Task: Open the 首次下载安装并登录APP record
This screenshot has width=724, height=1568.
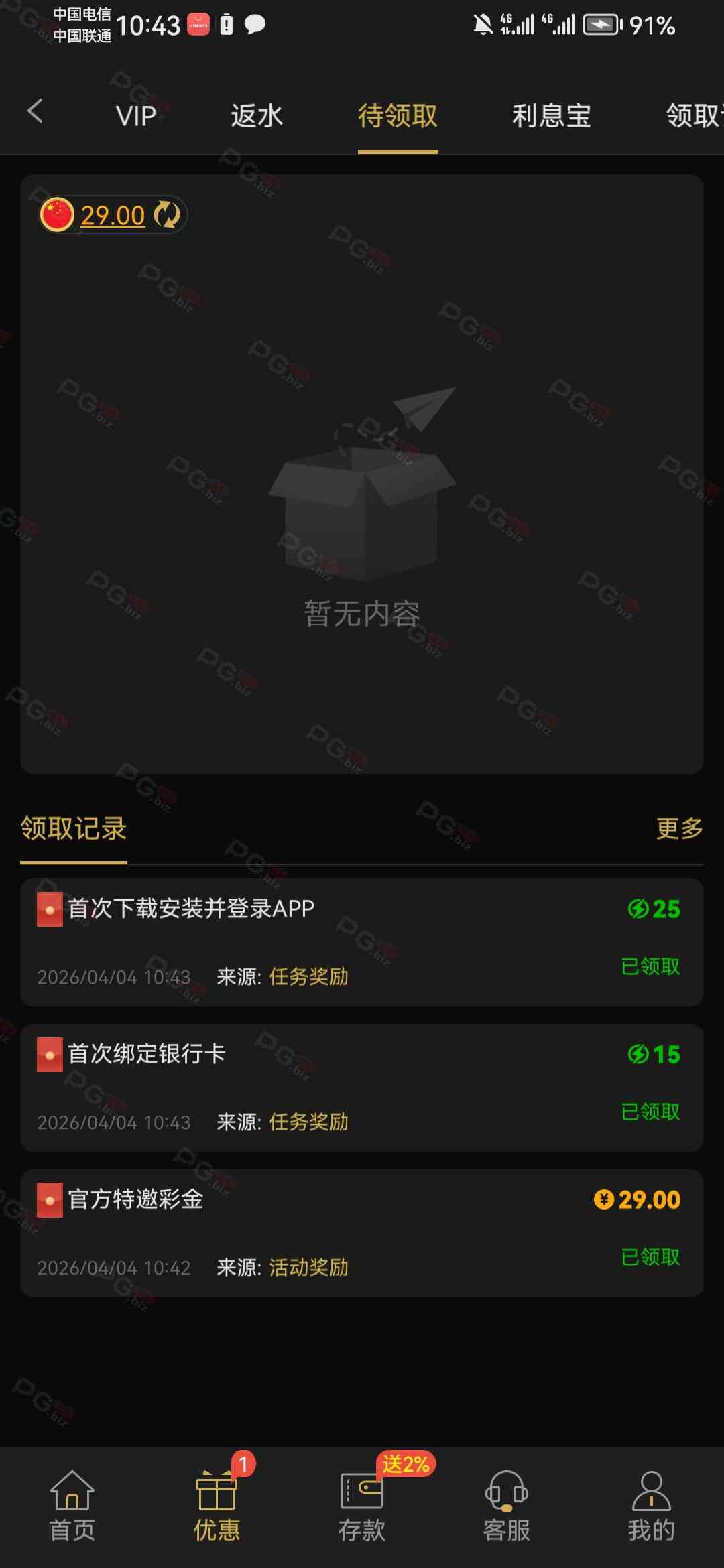Action: tap(361, 941)
